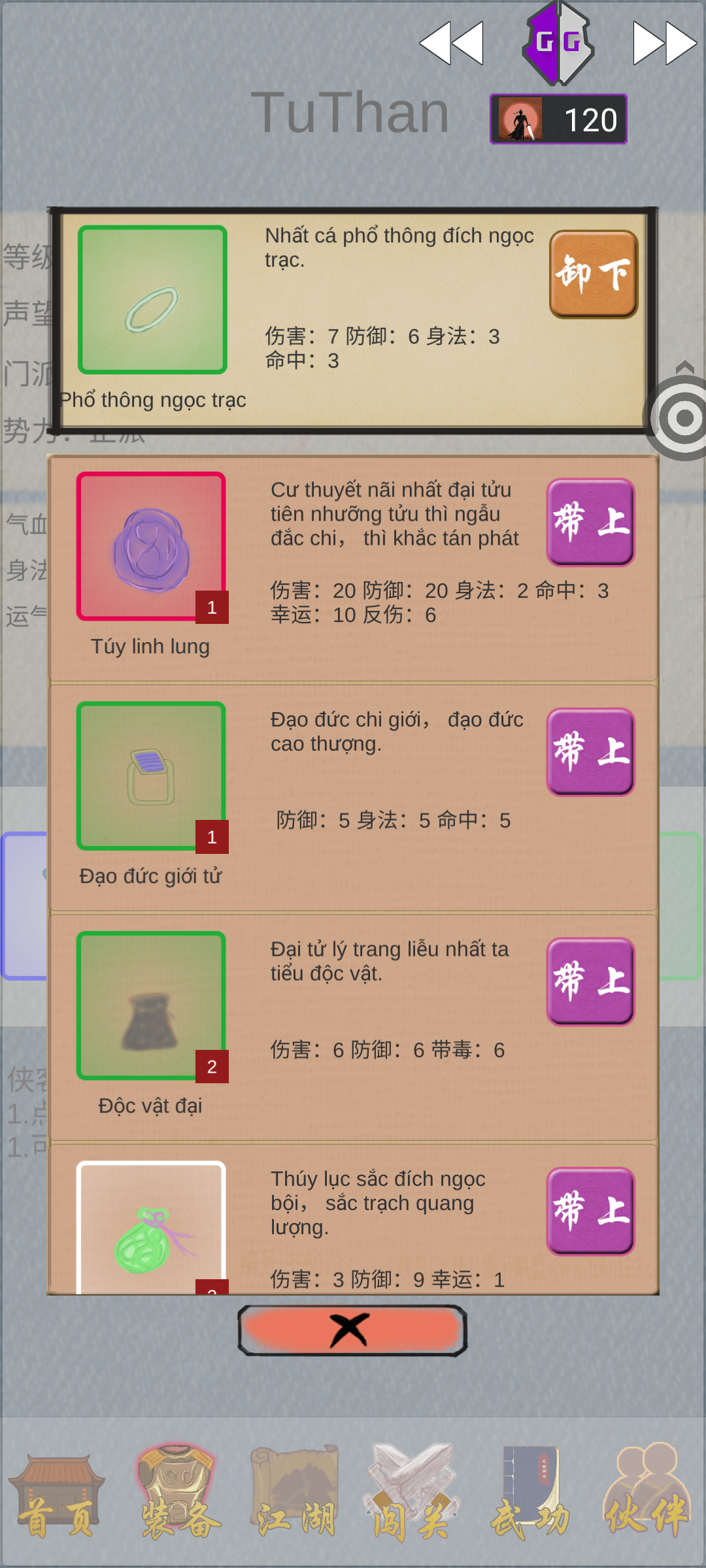Viewport: 706px width, 1568px height.
Task: Open the 伙伴 companions tab
Action: [x=647, y=1496]
